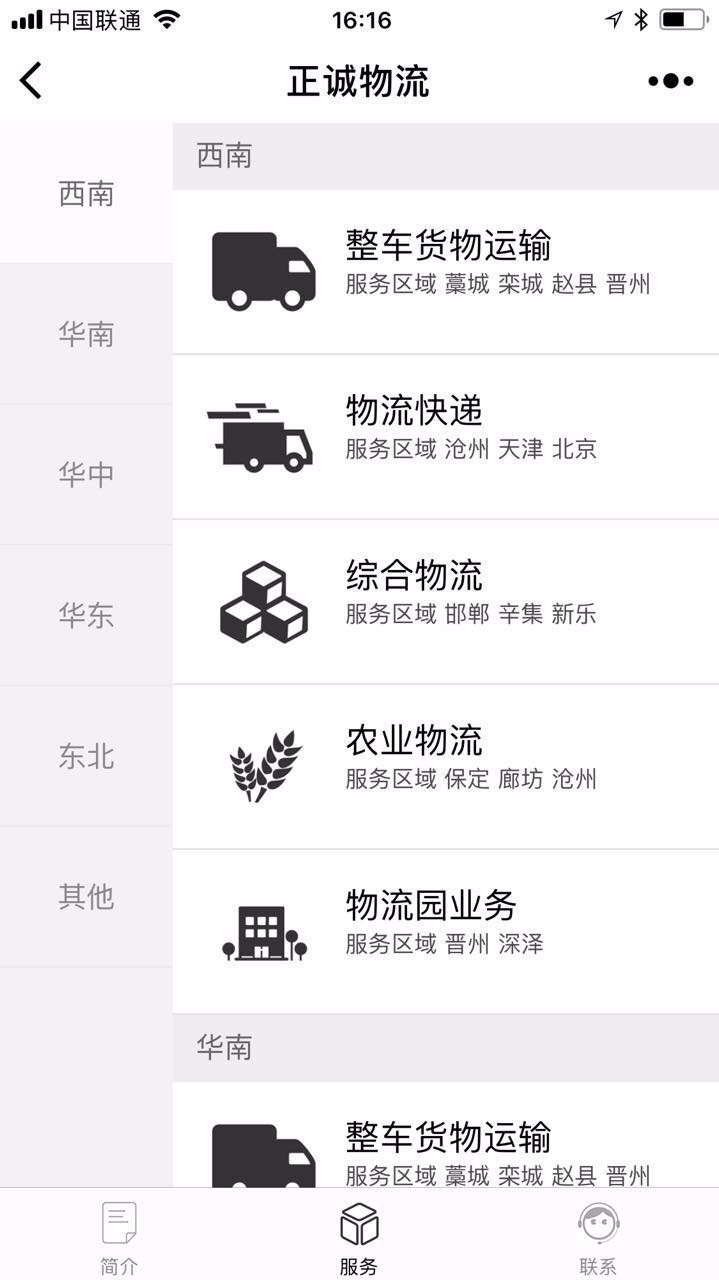Open 整车货物运输 under 西南 section
This screenshot has width=719, height=1280.
446,272
